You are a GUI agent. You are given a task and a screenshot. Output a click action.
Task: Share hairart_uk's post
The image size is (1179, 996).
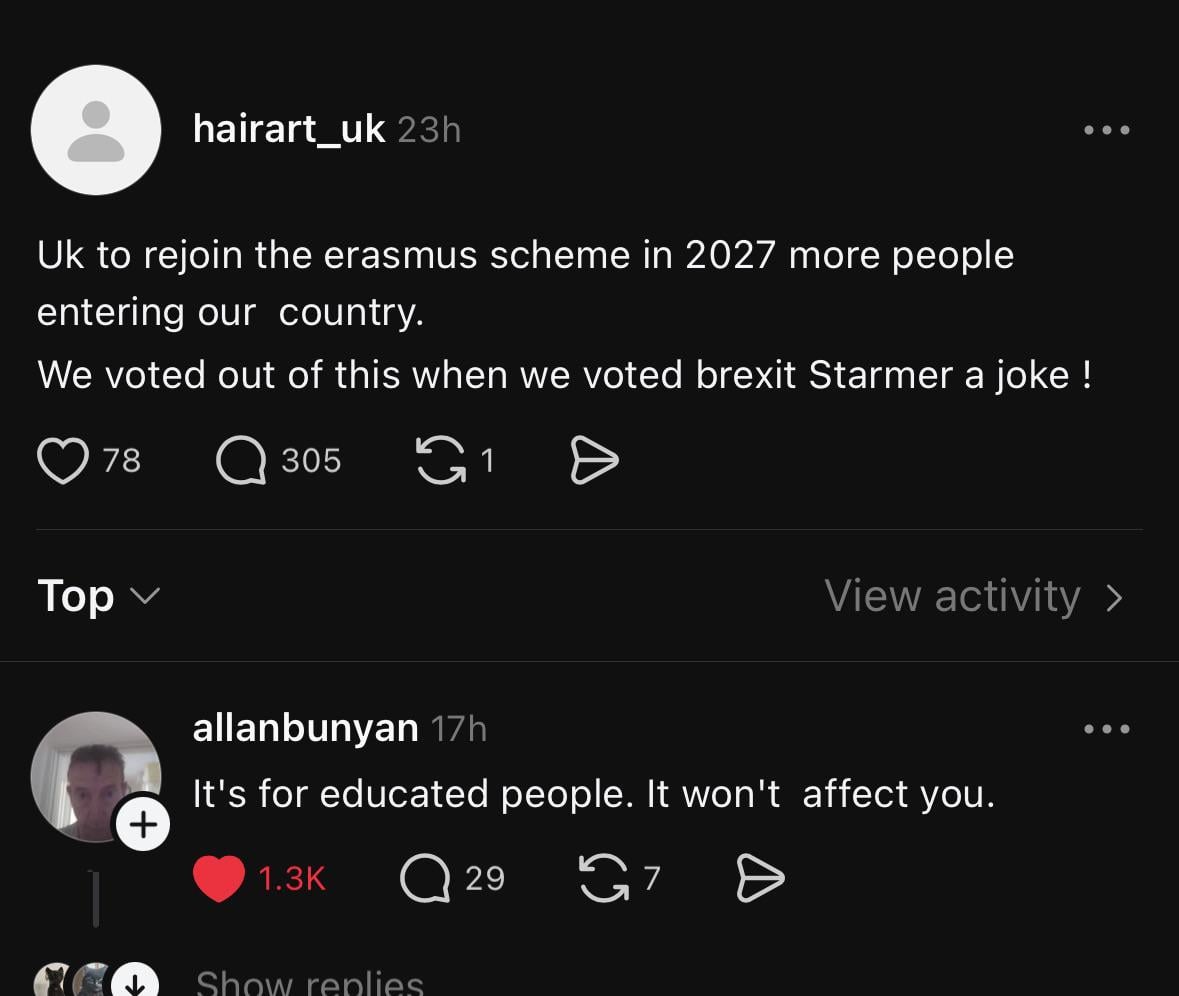[x=594, y=460]
